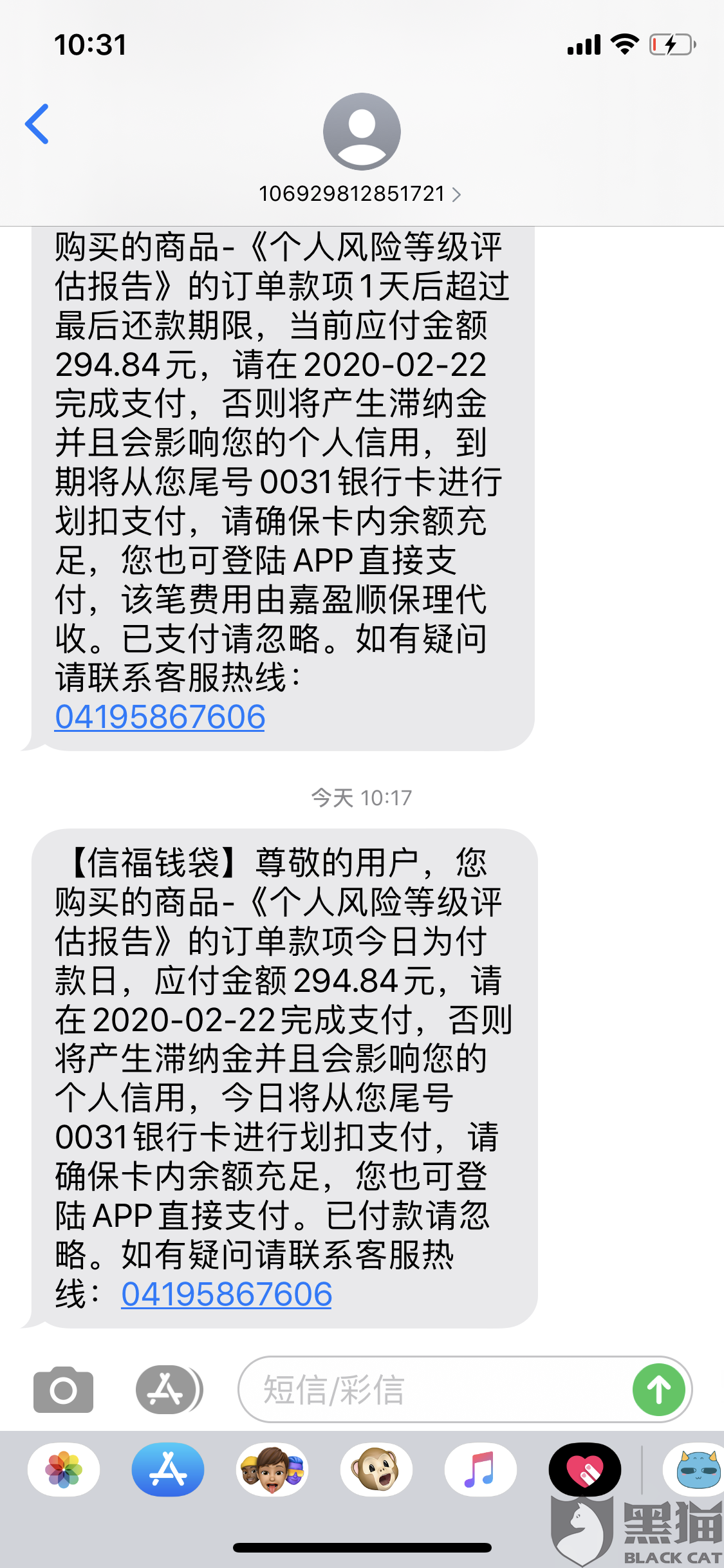The image size is (724, 1568).
Task: Open the Animoji monkey app
Action: [x=376, y=1470]
